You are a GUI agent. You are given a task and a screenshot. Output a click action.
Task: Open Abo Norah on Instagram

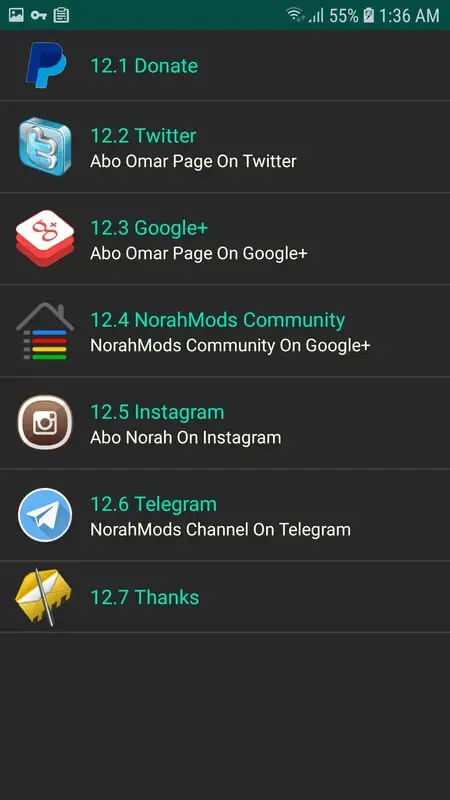[x=225, y=423]
